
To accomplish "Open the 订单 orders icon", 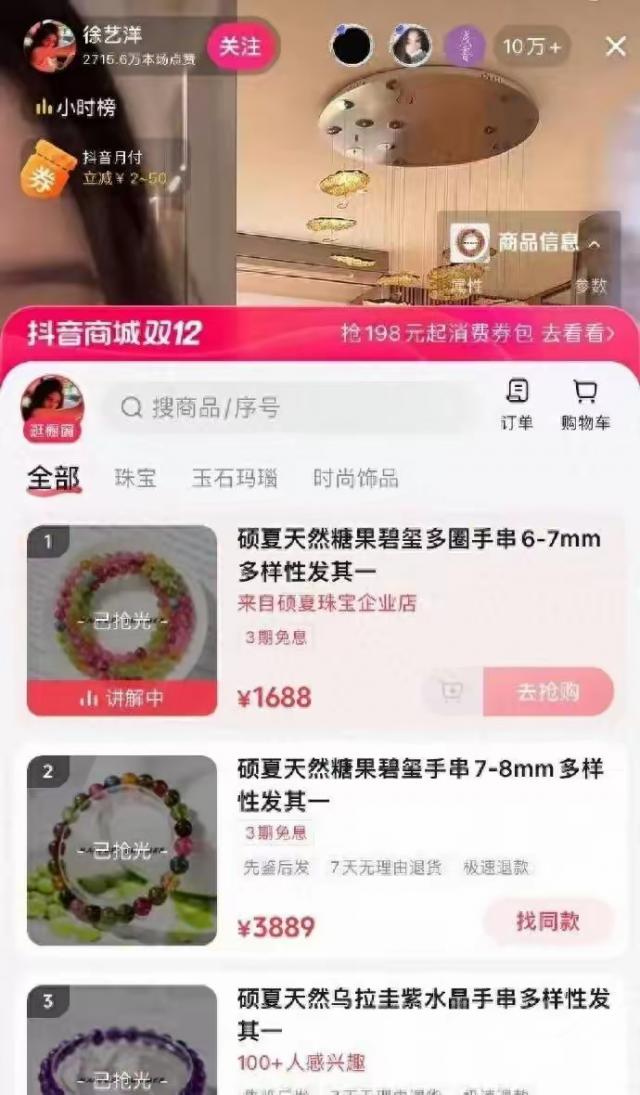I will 517,405.
